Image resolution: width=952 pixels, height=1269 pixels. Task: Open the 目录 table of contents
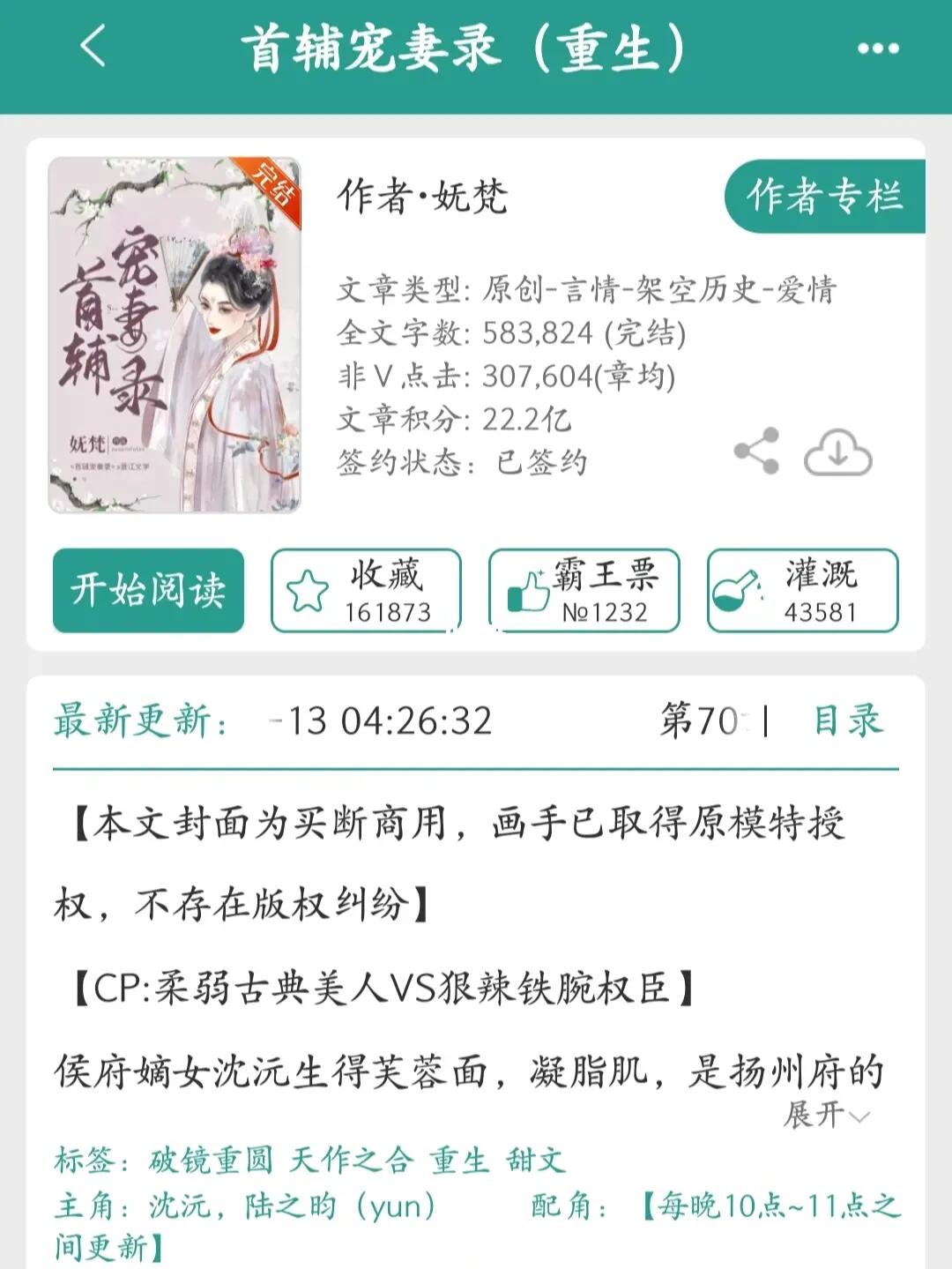846,720
